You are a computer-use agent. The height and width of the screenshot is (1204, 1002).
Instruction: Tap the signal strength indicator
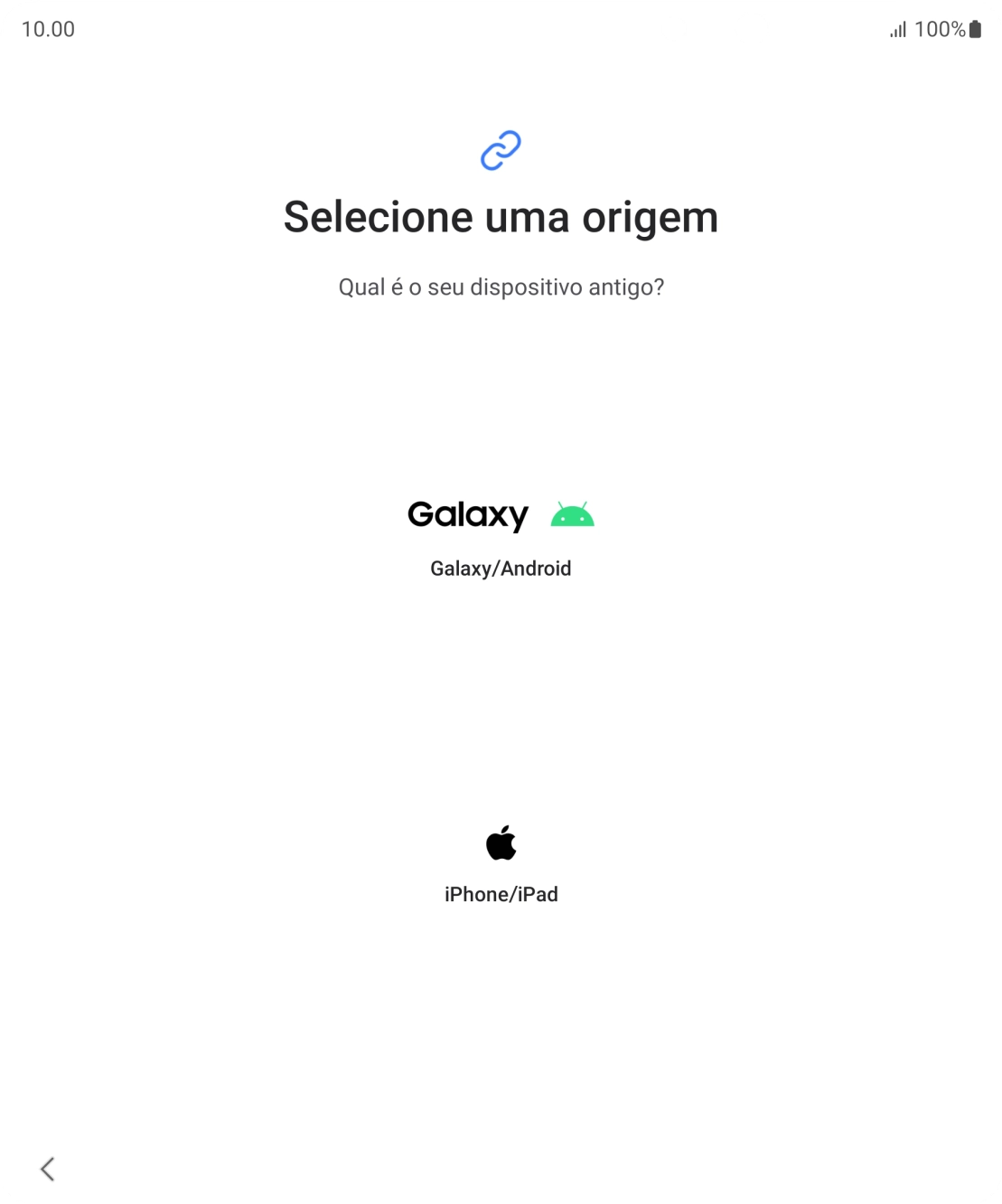point(895,30)
